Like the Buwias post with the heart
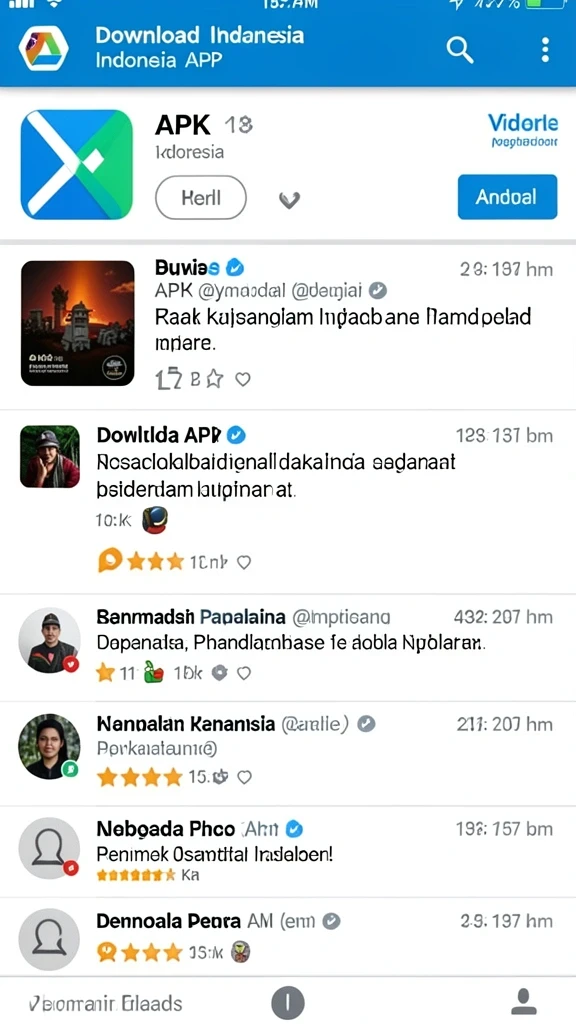The image size is (576, 1024). pyautogui.click(x=243, y=379)
